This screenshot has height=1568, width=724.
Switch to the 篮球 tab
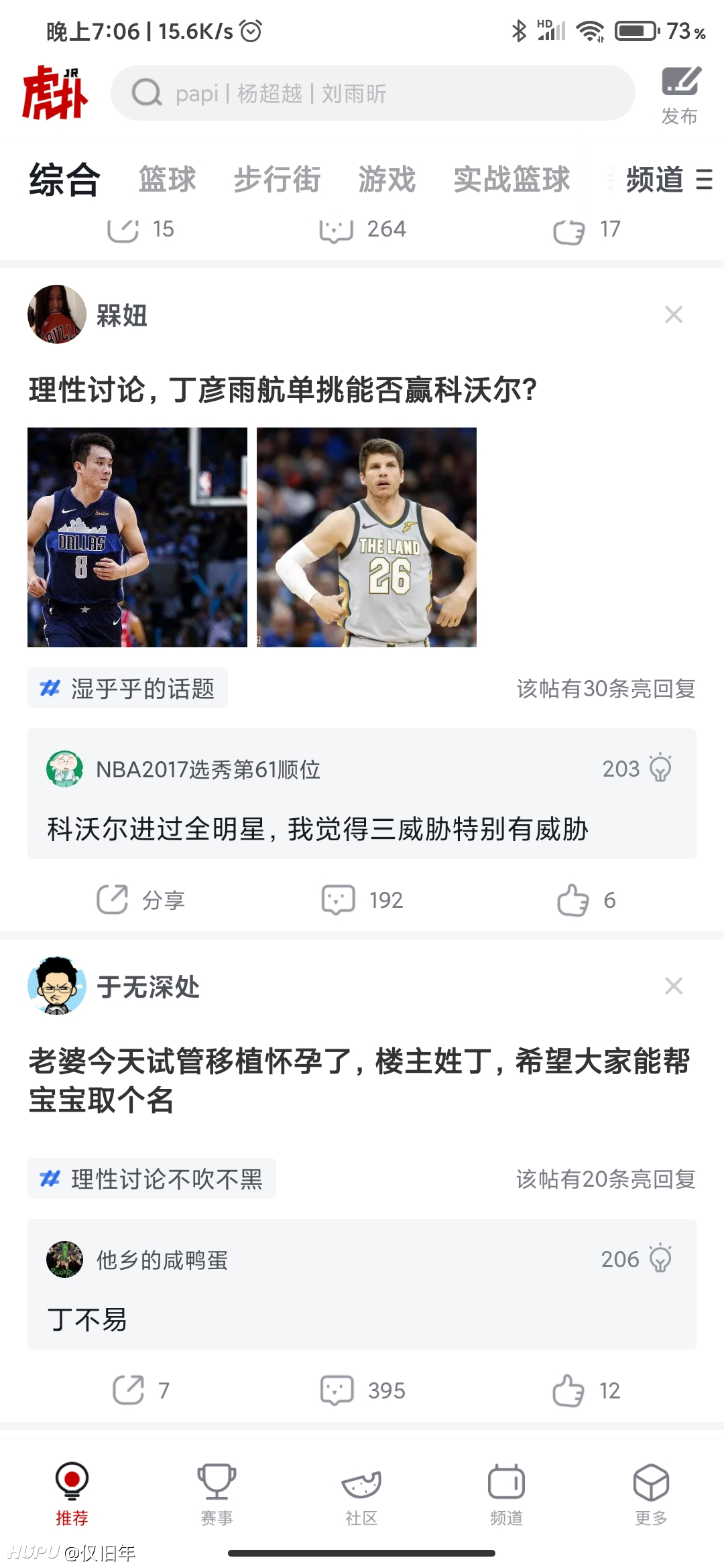pyautogui.click(x=167, y=180)
